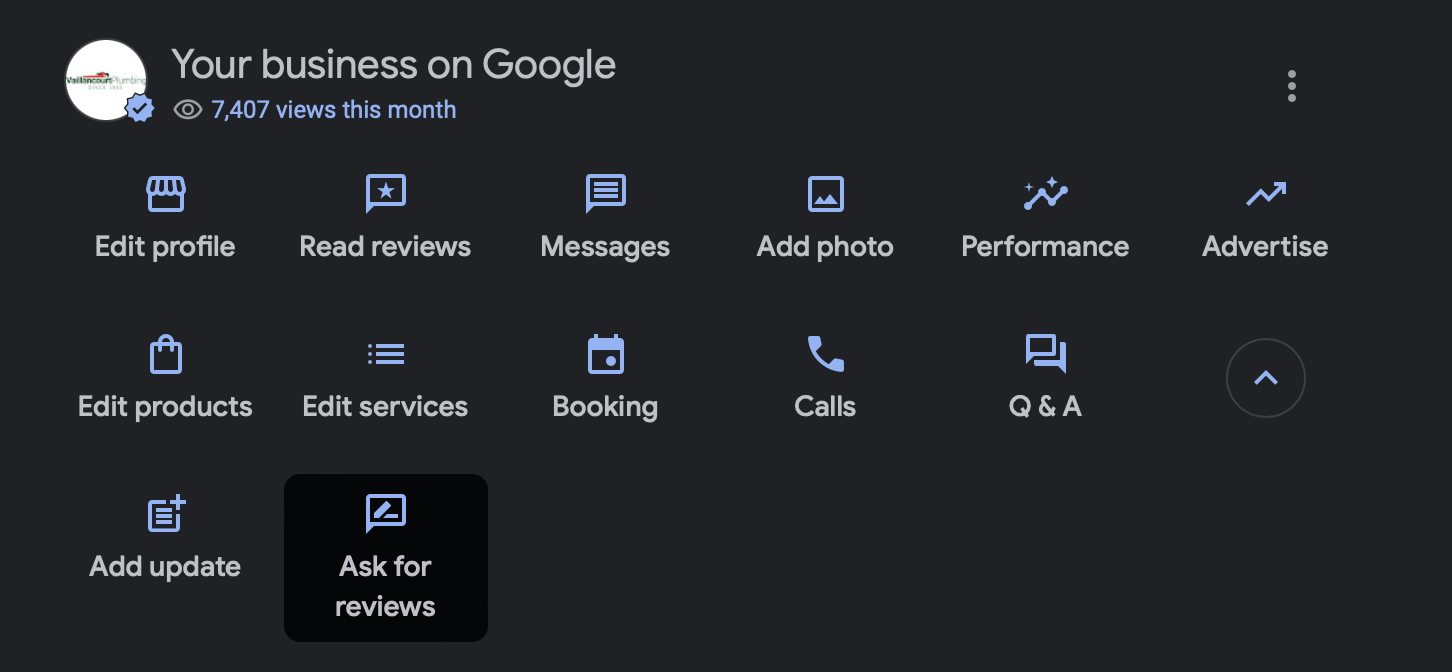
Task: Tap the business profile picture
Action: pos(106,81)
